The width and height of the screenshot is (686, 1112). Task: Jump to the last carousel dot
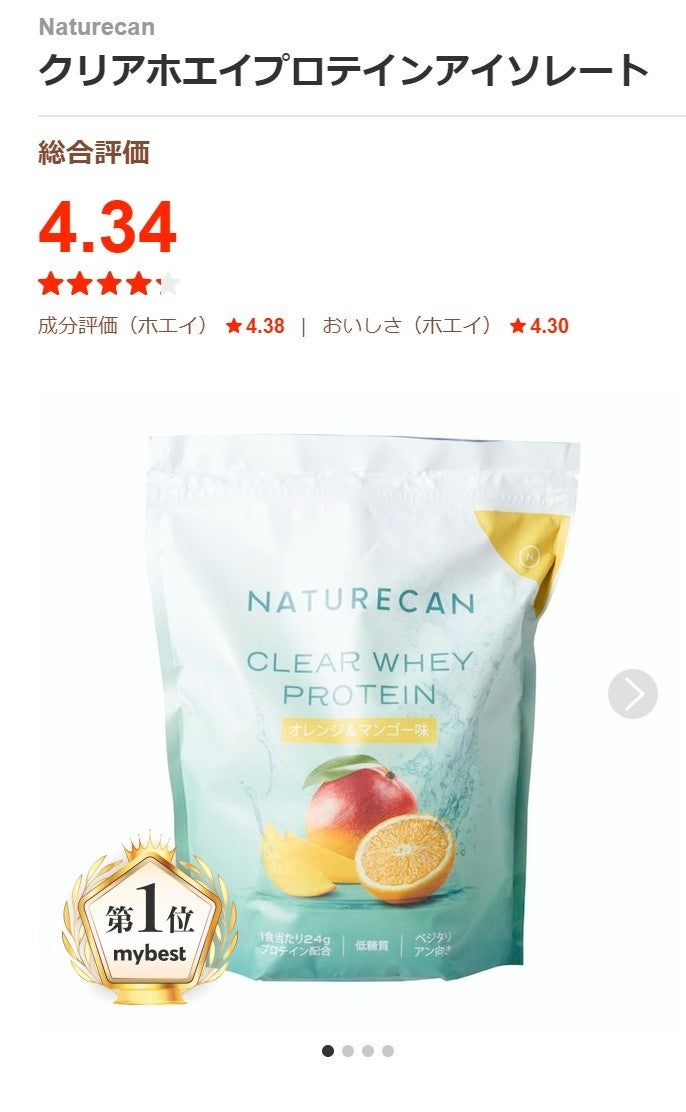388,1051
